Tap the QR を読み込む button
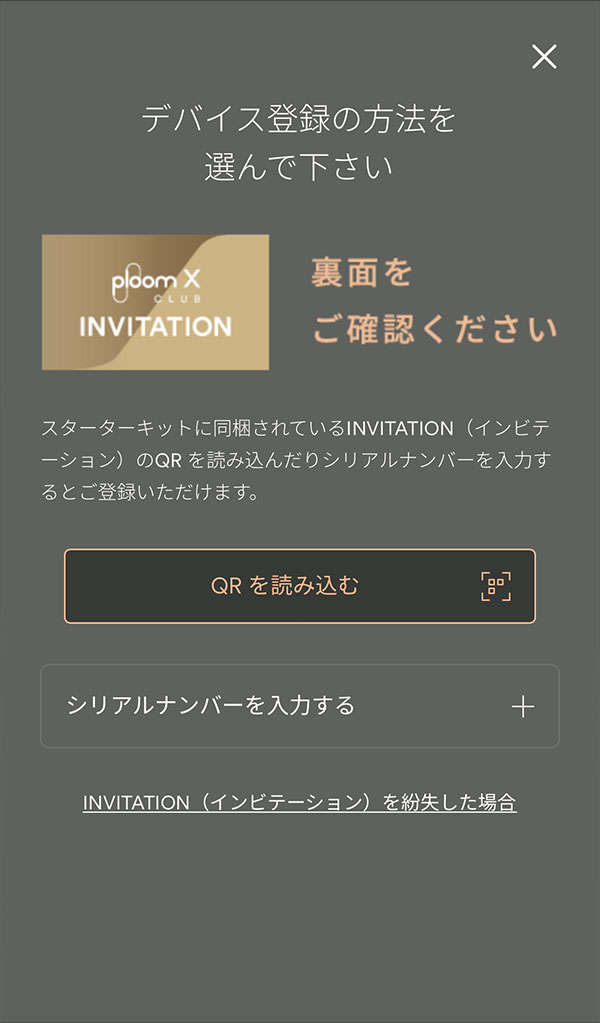This screenshot has width=600, height=1023. point(300,586)
